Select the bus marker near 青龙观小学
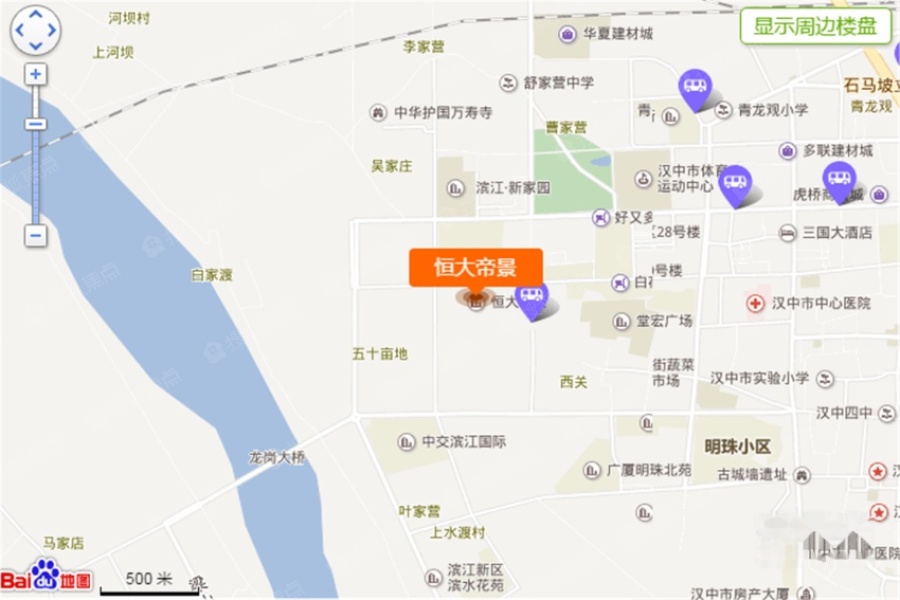 694,86
